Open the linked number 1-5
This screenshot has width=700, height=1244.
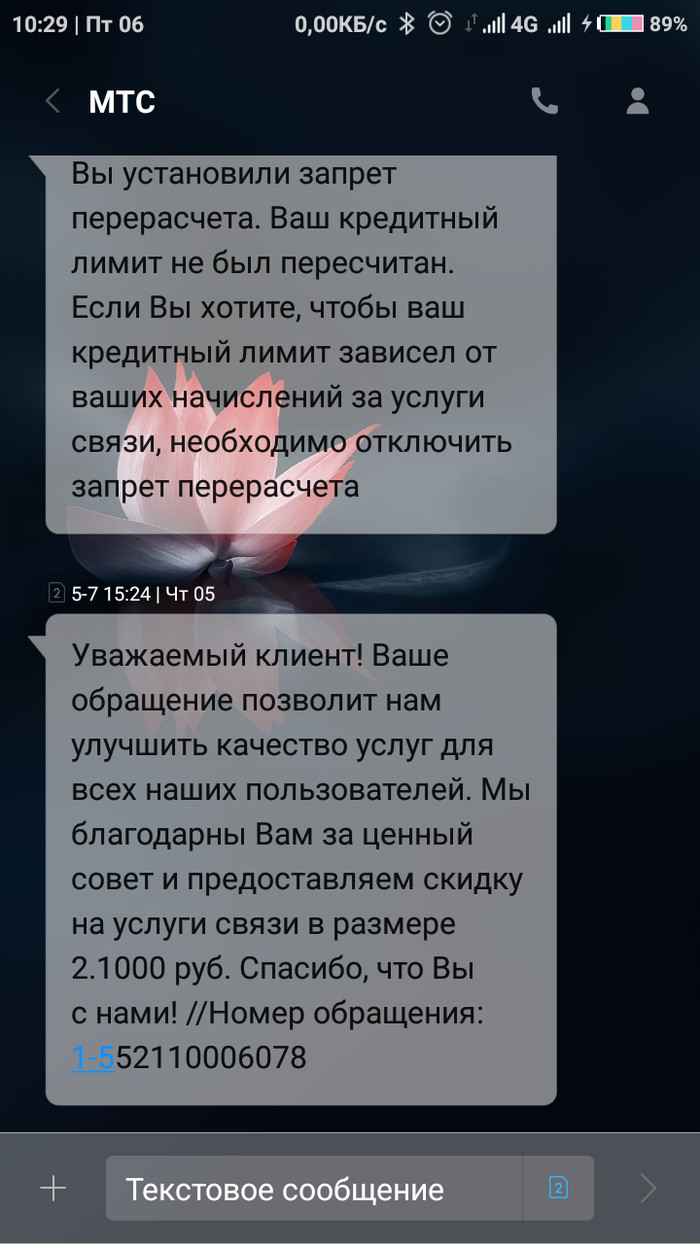[x=93, y=1057]
